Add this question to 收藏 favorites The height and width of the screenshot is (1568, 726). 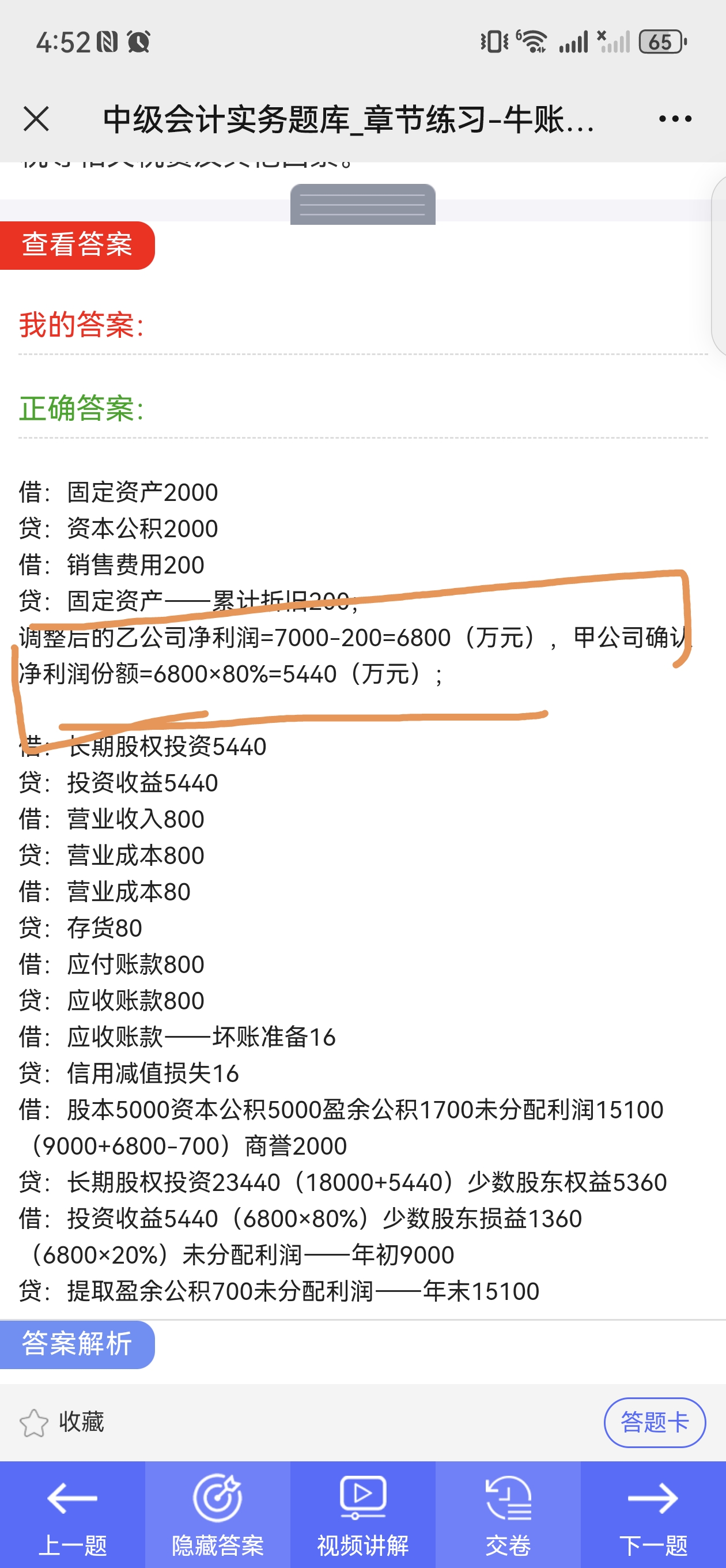(x=62, y=1423)
